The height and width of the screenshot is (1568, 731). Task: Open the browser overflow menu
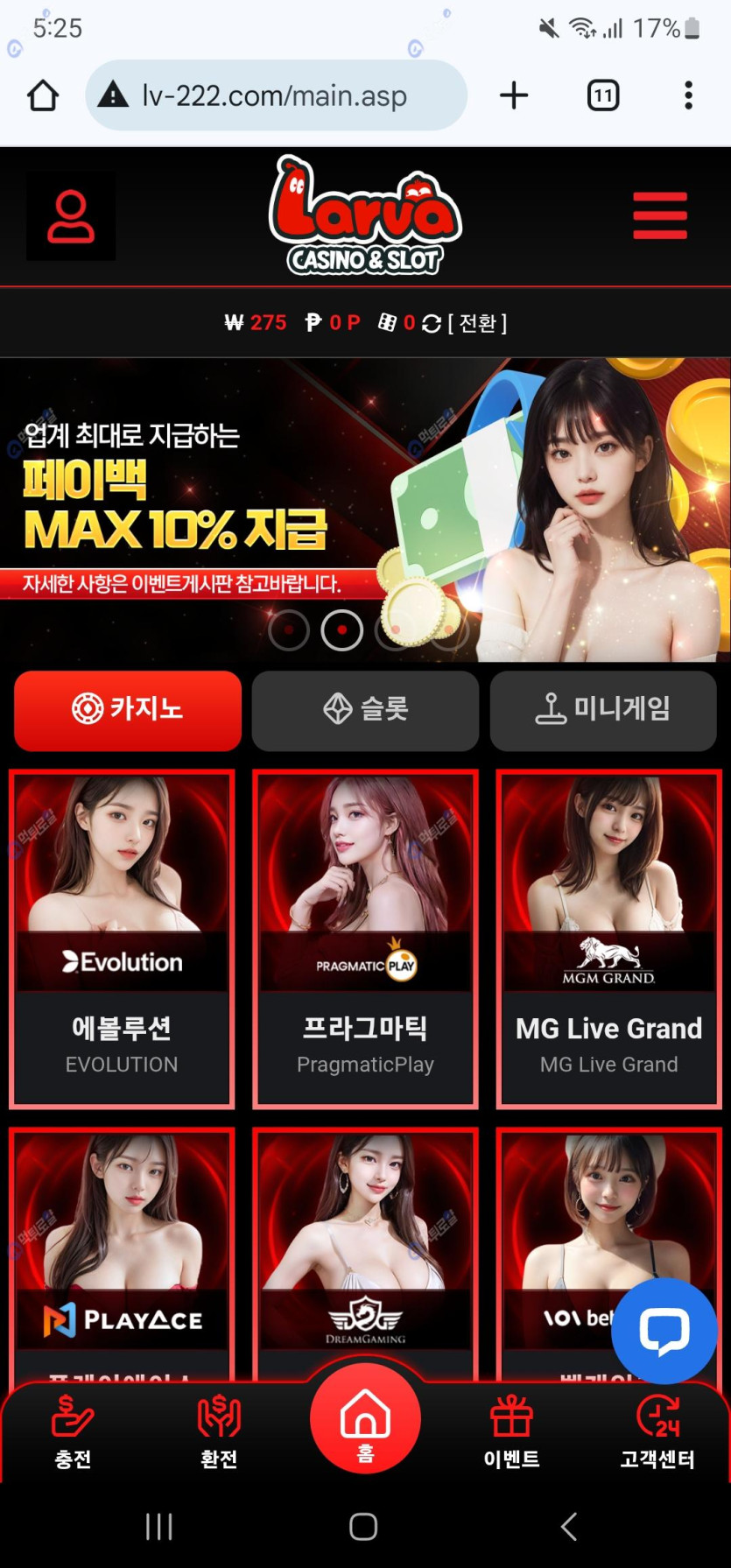(689, 95)
